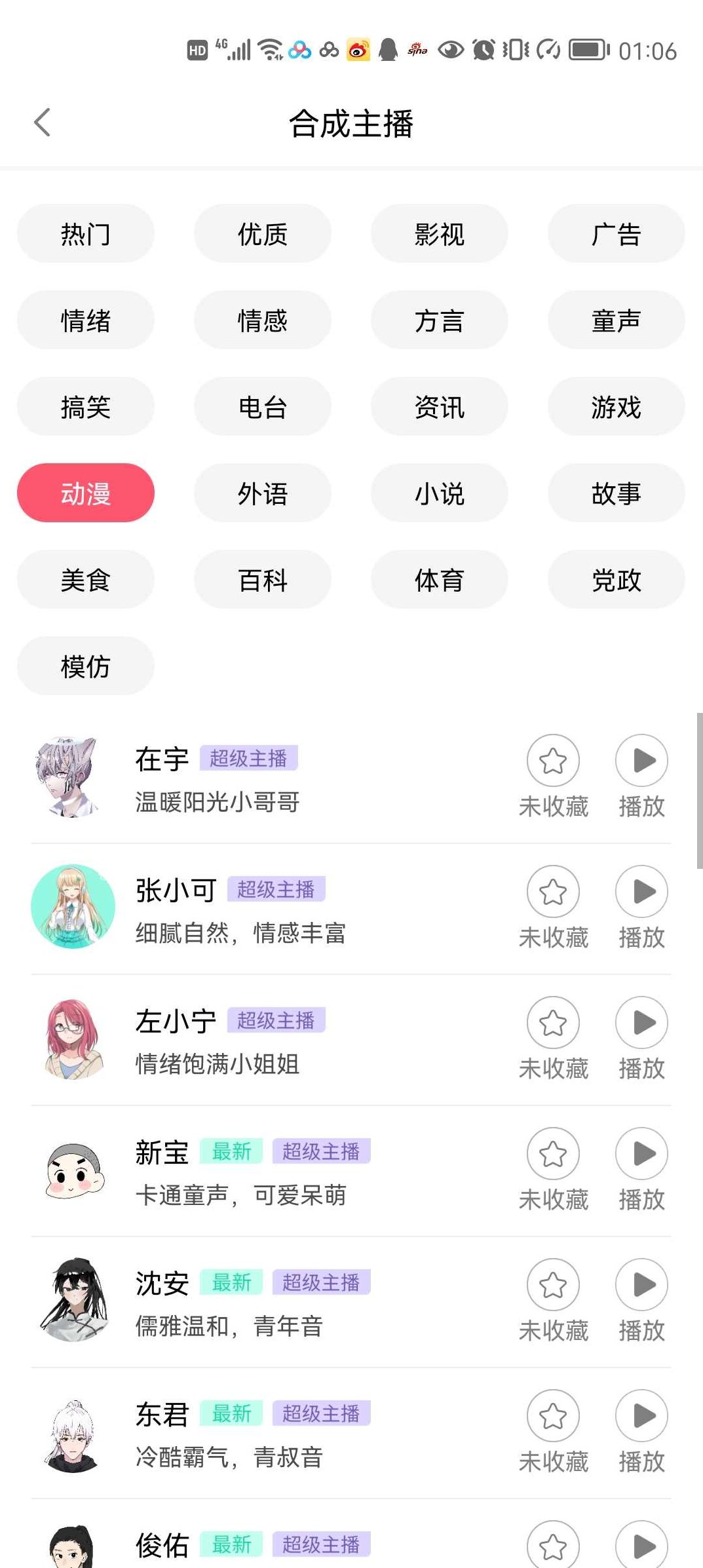This screenshot has width=703, height=1568.
Task: Tap the back arrow to exit 合成主播
Action: point(42,122)
